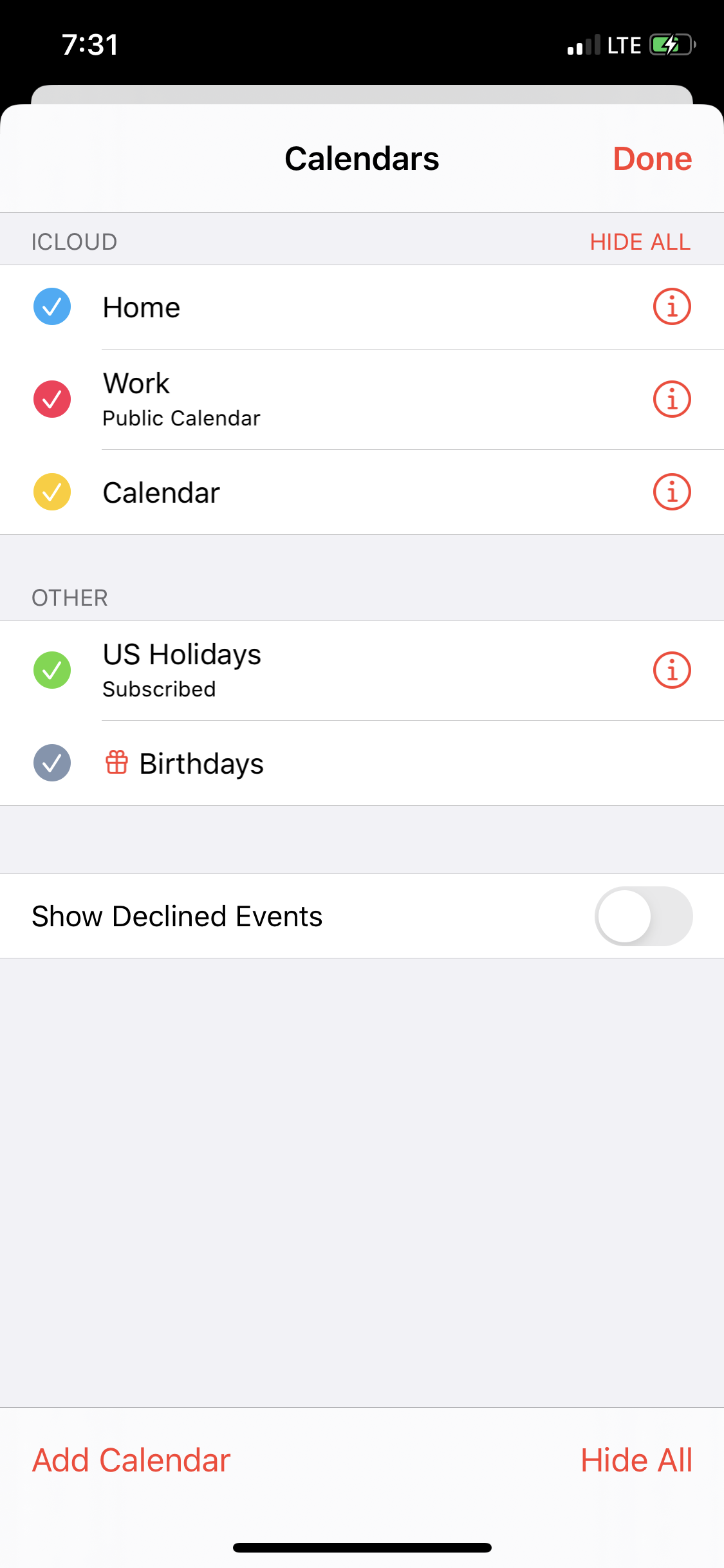Image resolution: width=724 pixels, height=1568 pixels.
Task: Uncheck the Home calendar
Action: pos(52,307)
